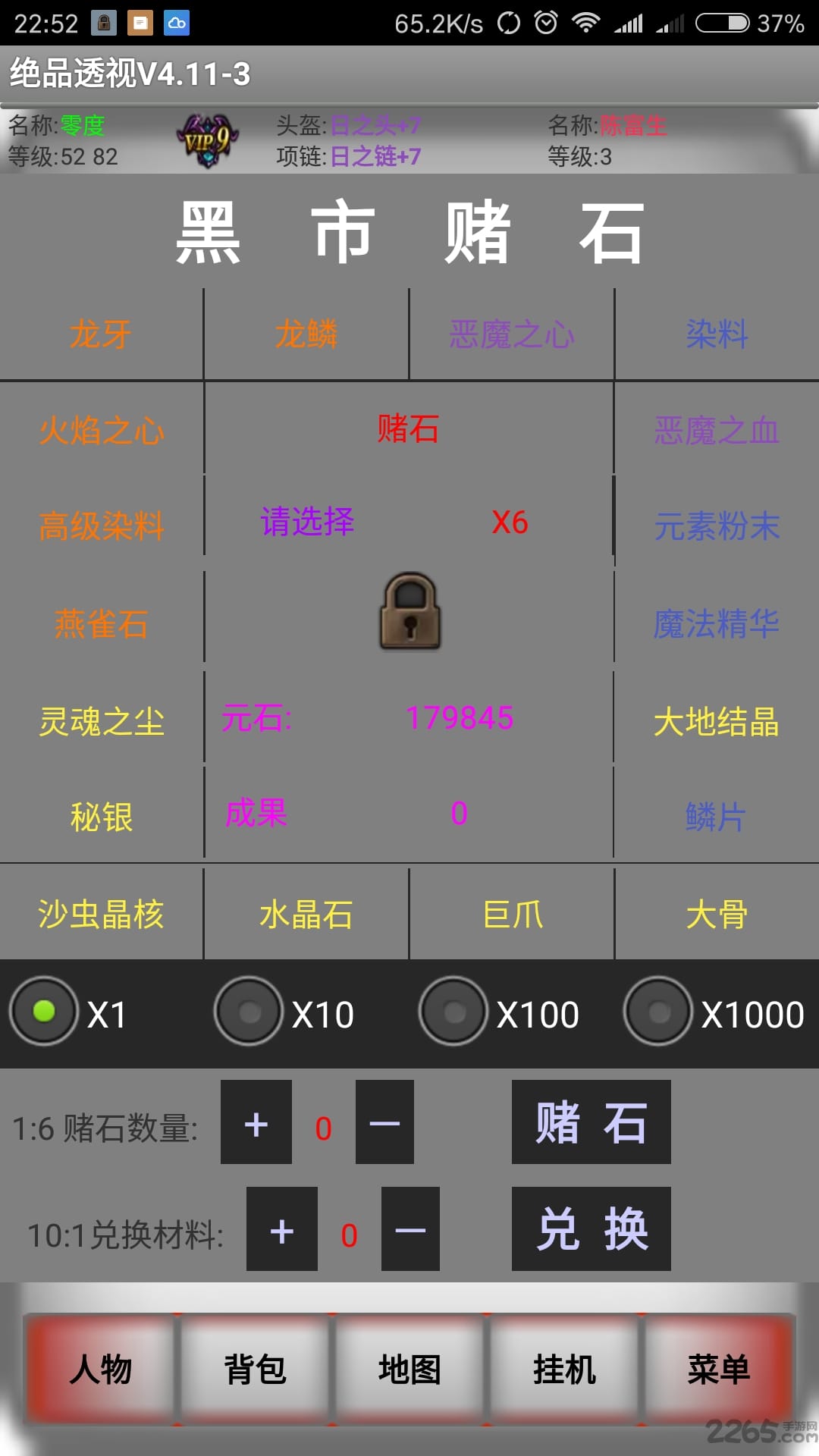The width and height of the screenshot is (819, 1456).
Task: Select the 大骨 material
Action: pos(717,915)
